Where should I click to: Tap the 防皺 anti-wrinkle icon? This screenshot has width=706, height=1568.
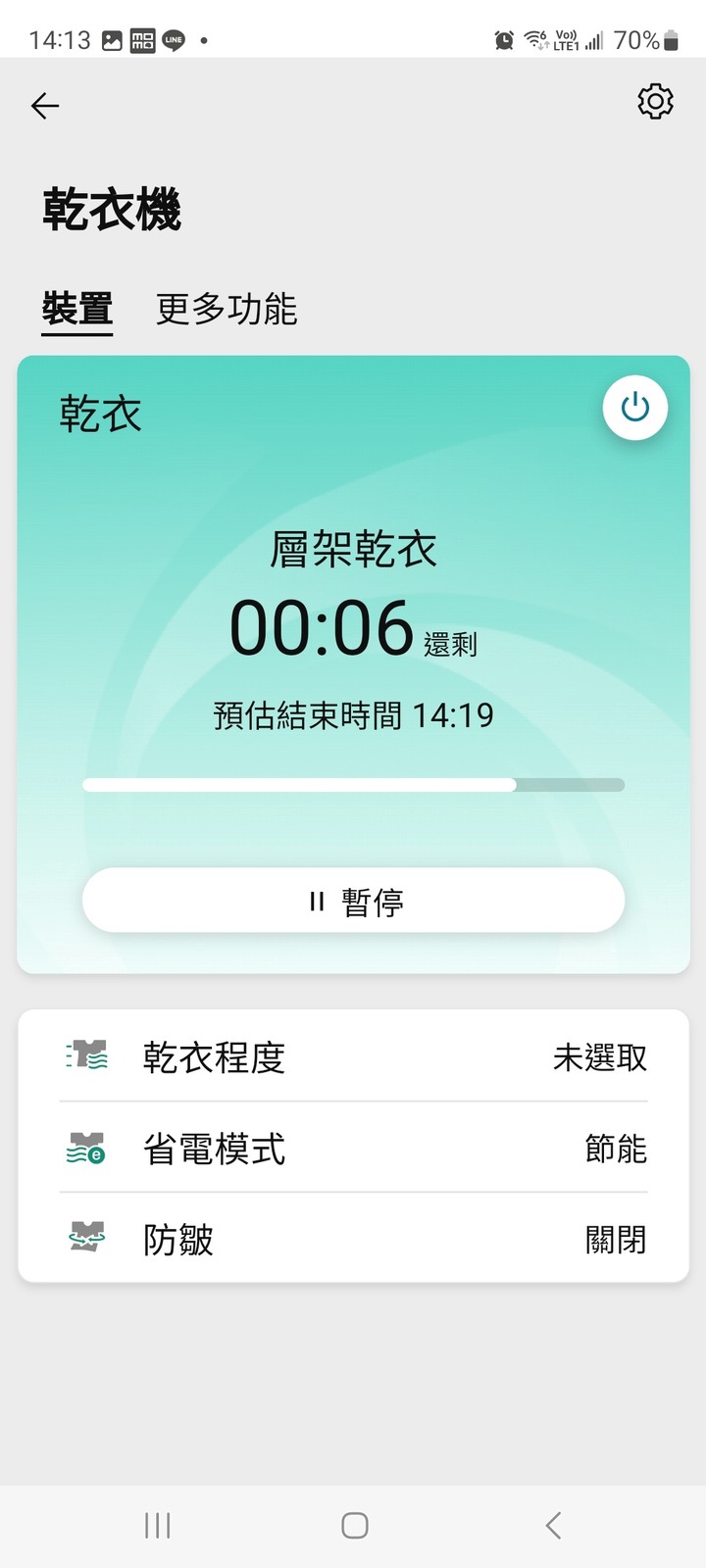[86, 1239]
